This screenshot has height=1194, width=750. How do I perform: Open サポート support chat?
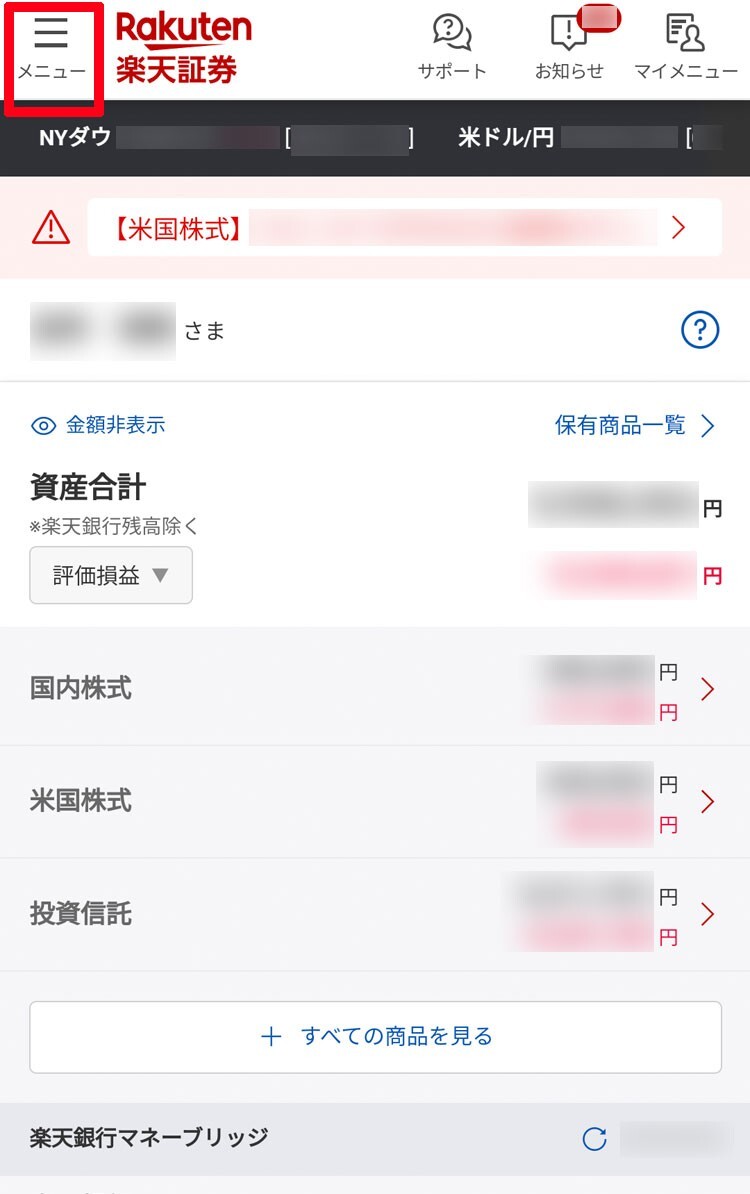coord(452,47)
